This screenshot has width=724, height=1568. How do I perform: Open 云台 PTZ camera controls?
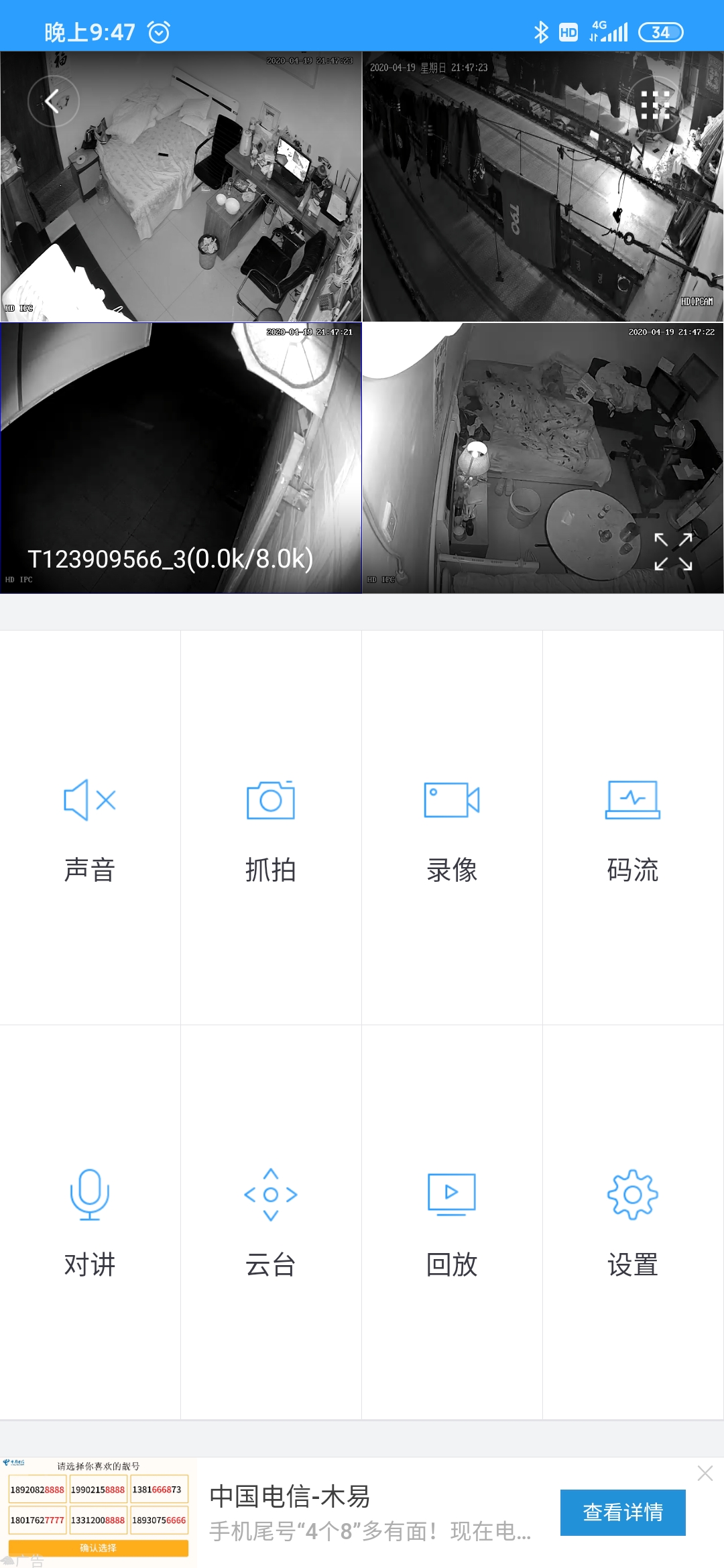(271, 1226)
